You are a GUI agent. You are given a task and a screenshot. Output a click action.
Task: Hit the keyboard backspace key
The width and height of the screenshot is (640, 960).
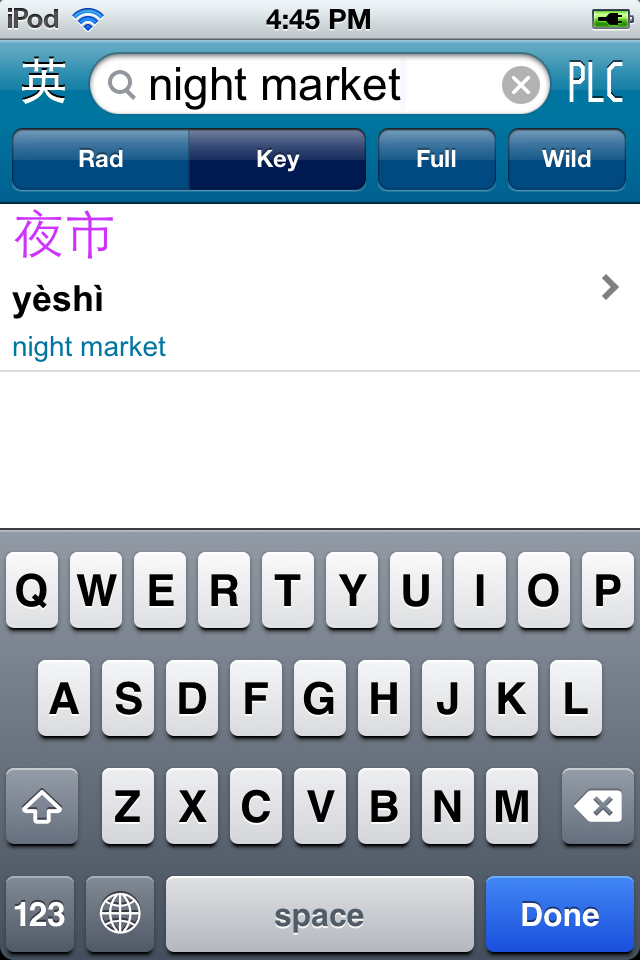598,806
